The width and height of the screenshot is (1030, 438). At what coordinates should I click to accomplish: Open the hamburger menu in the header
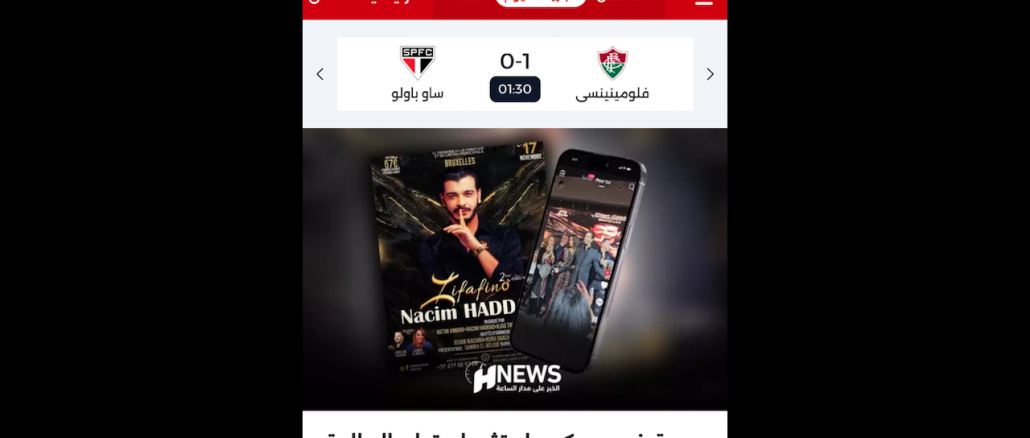(x=704, y=3)
